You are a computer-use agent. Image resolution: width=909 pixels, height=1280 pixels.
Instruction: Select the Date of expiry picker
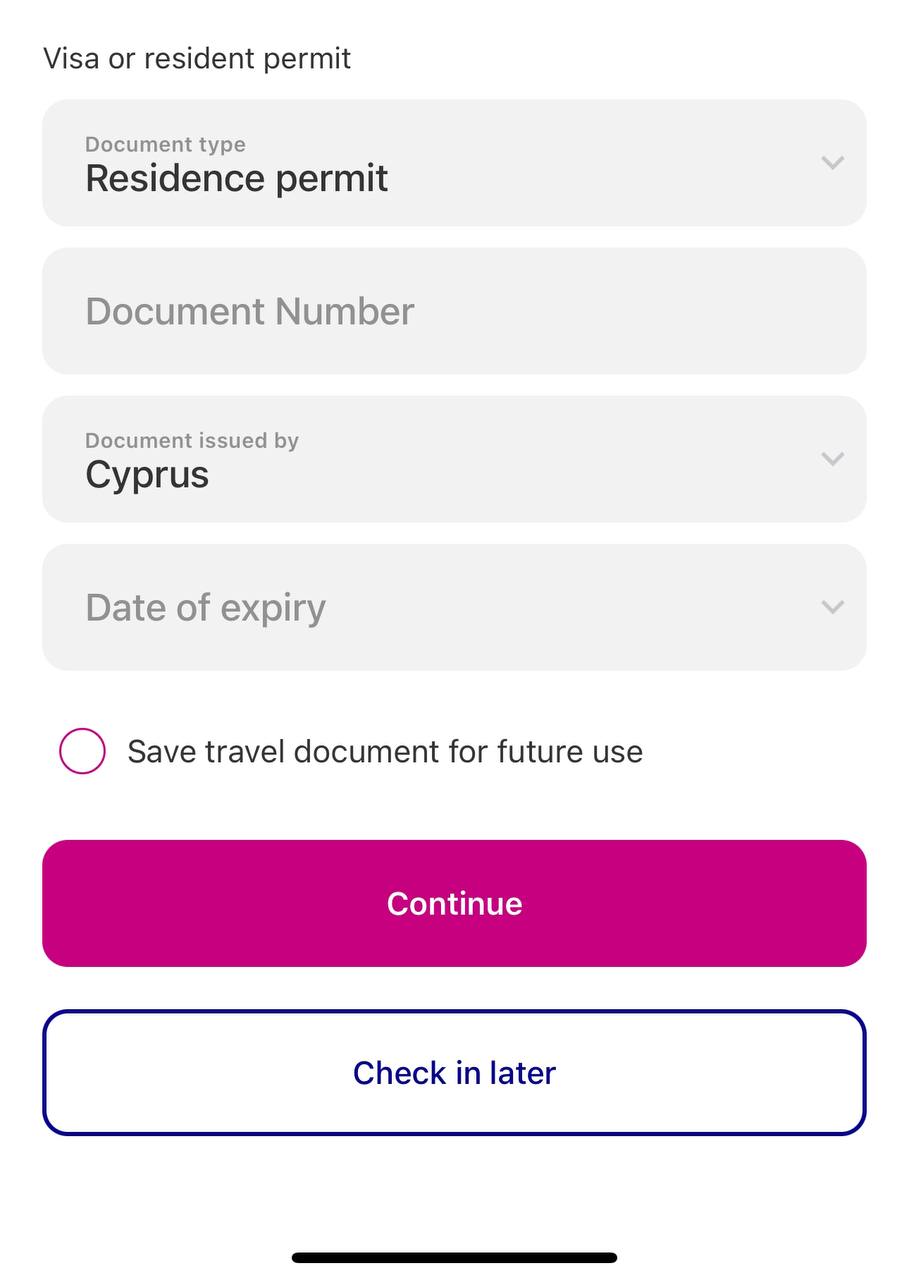(454, 607)
